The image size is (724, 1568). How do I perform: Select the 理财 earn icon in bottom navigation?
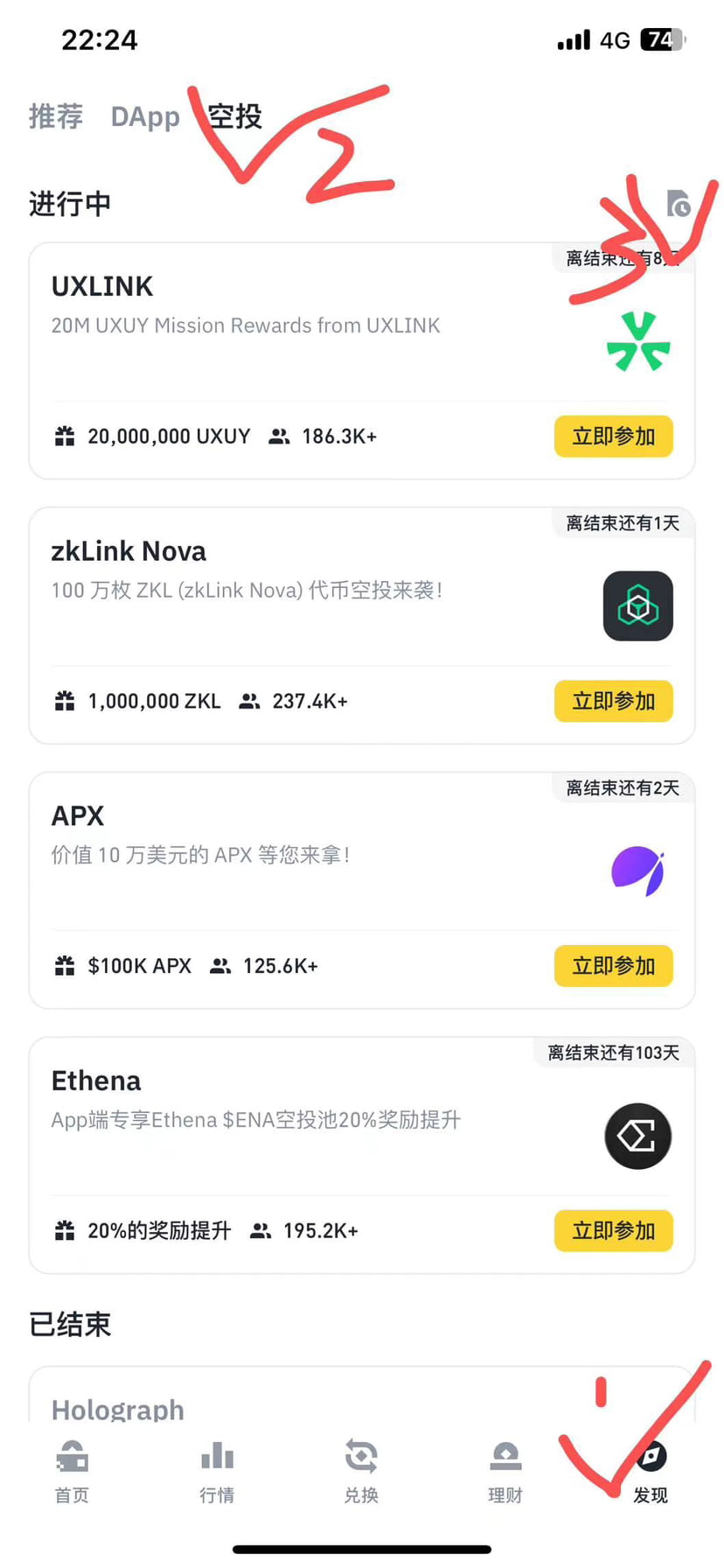pyautogui.click(x=506, y=1457)
